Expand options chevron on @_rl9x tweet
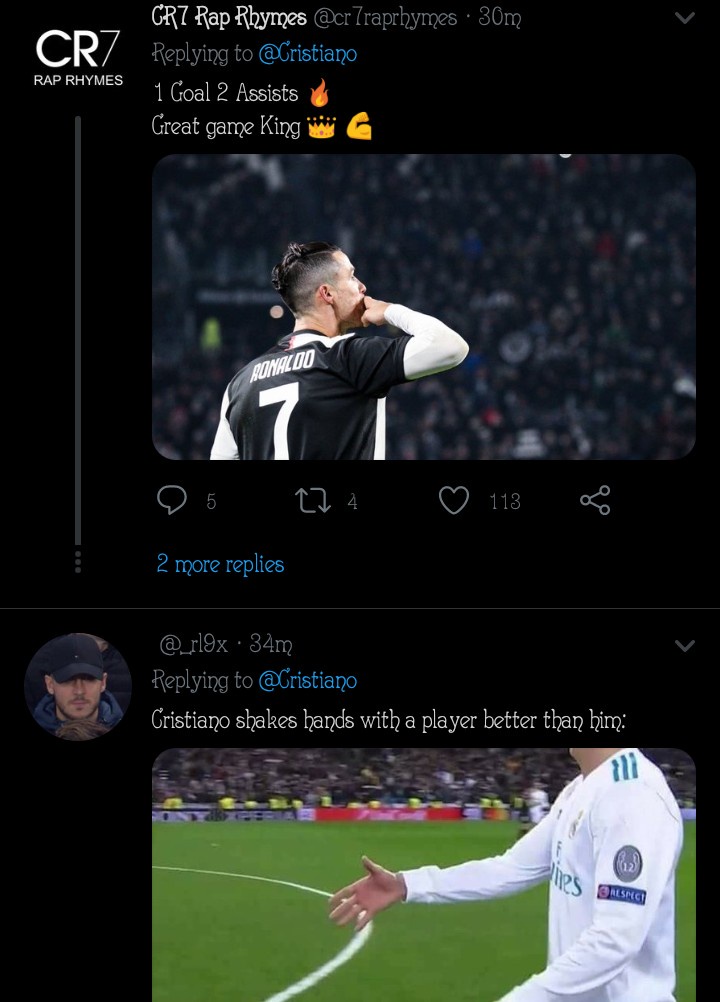 tap(684, 645)
